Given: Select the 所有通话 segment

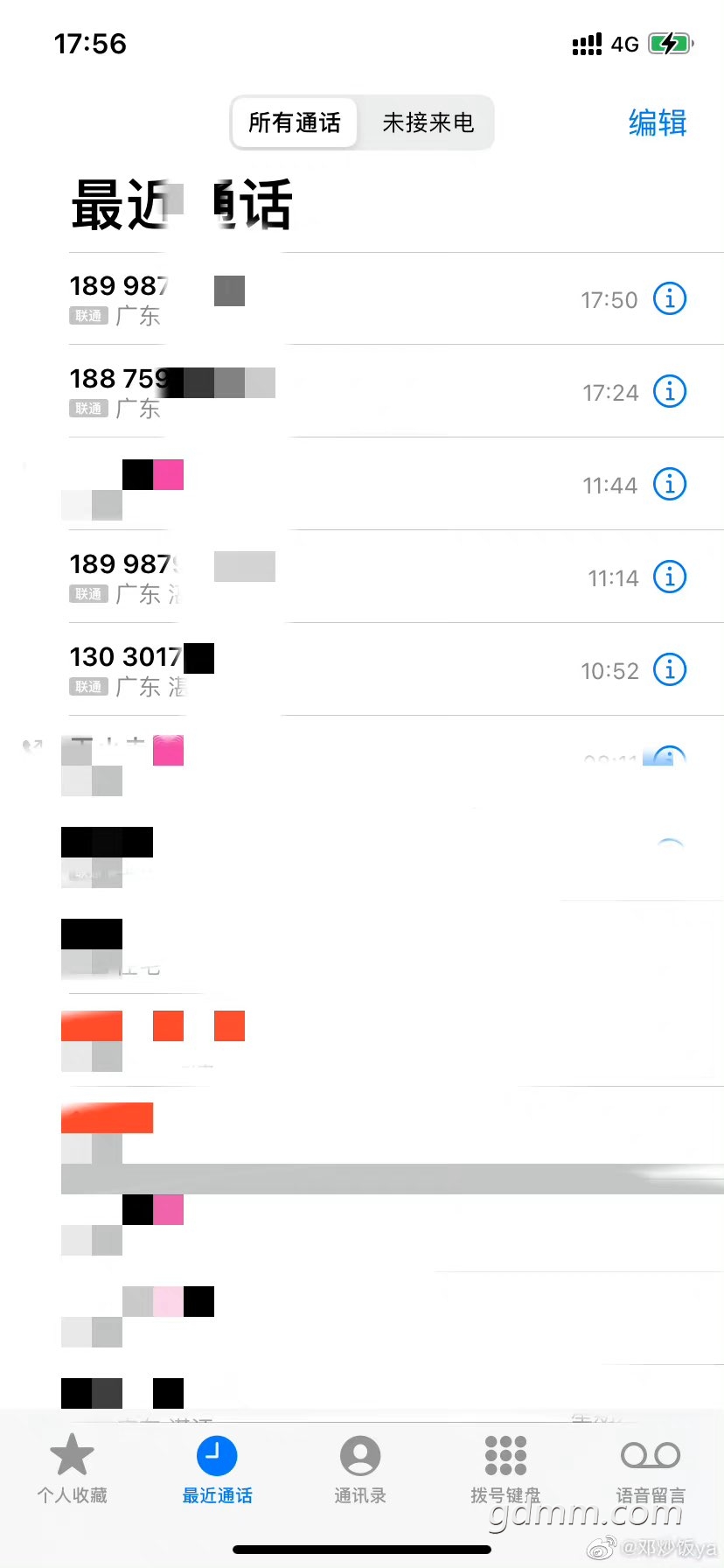Looking at the screenshot, I should pos(295,122).
